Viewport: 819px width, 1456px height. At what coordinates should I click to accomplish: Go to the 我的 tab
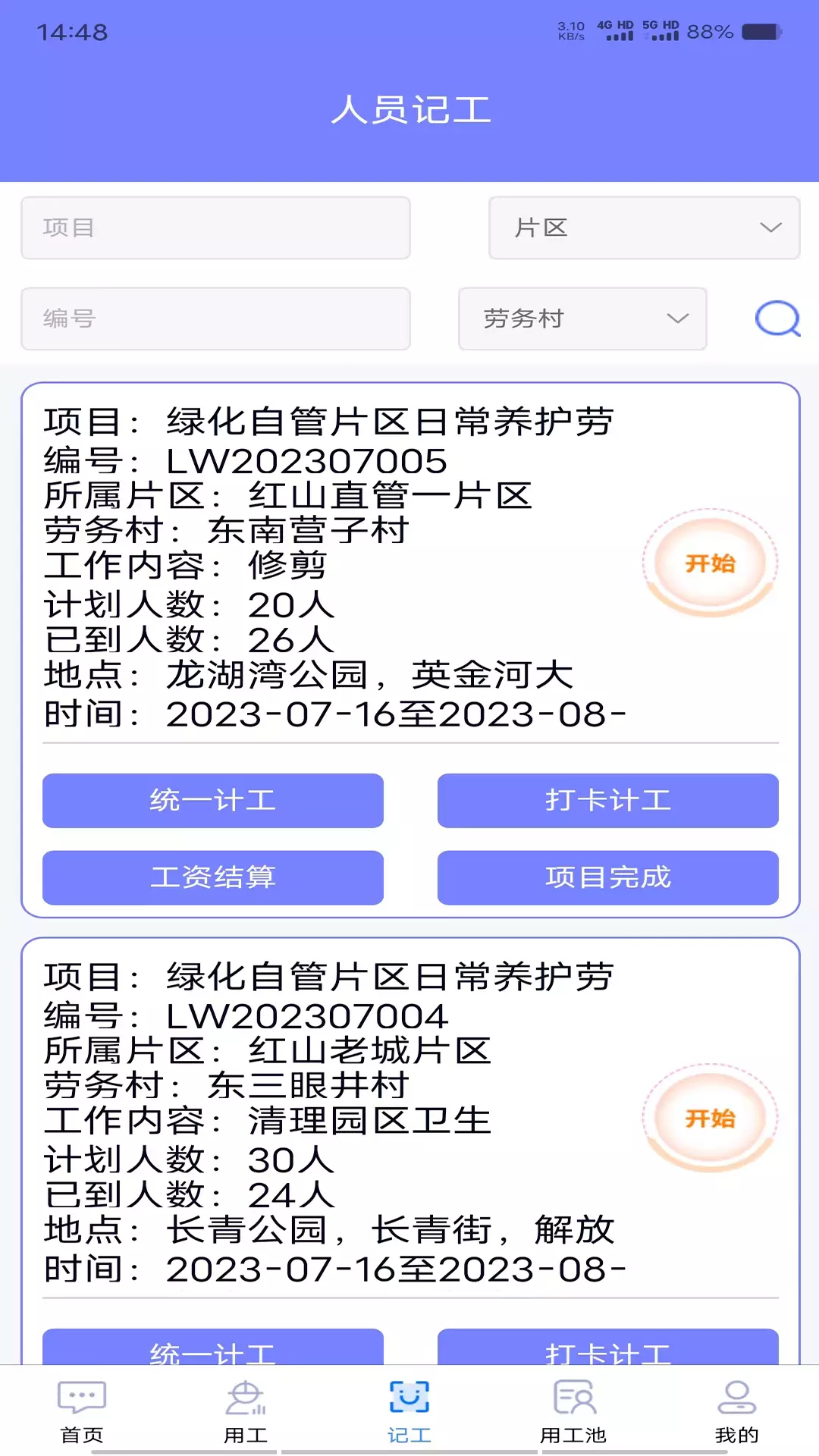pos(737,1412)
